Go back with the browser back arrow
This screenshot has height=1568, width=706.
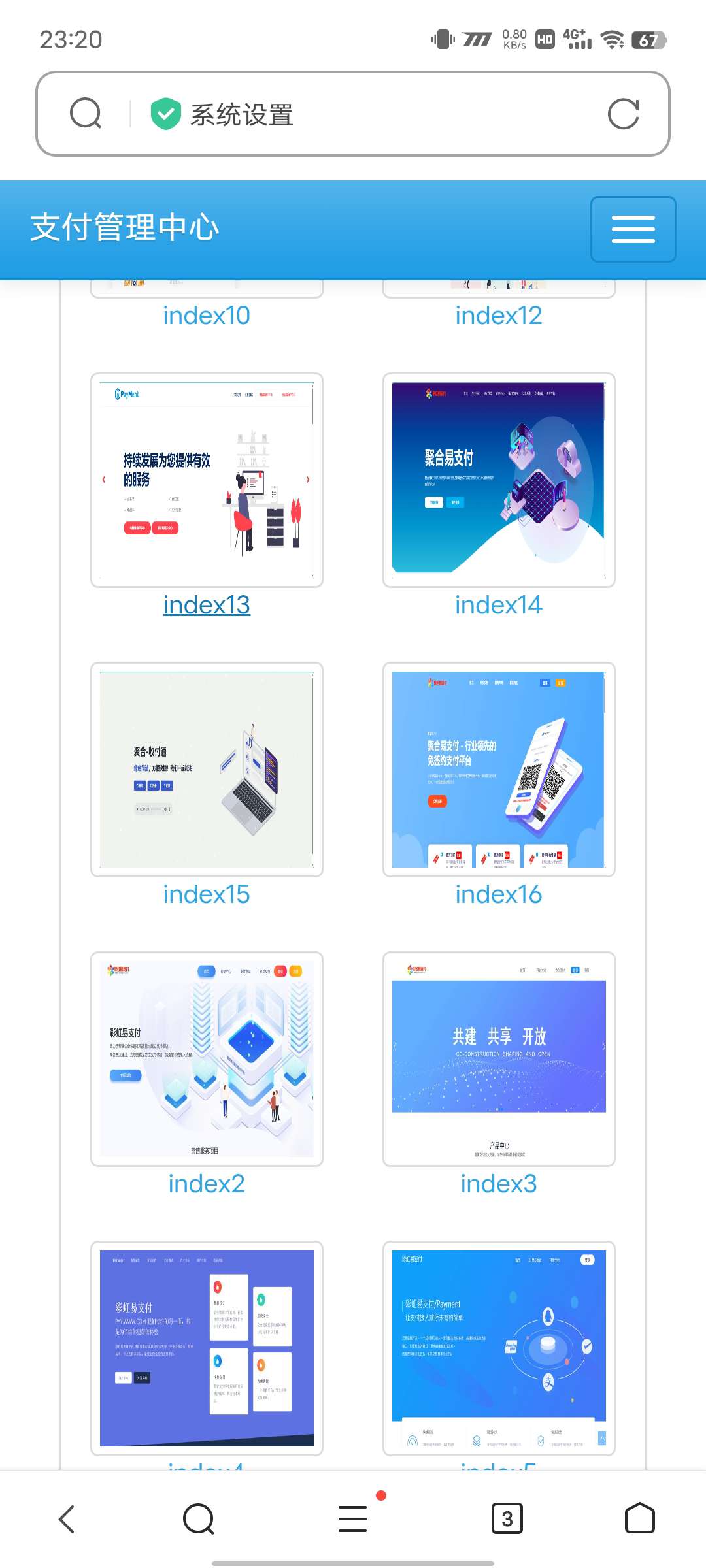point(67,1519)
